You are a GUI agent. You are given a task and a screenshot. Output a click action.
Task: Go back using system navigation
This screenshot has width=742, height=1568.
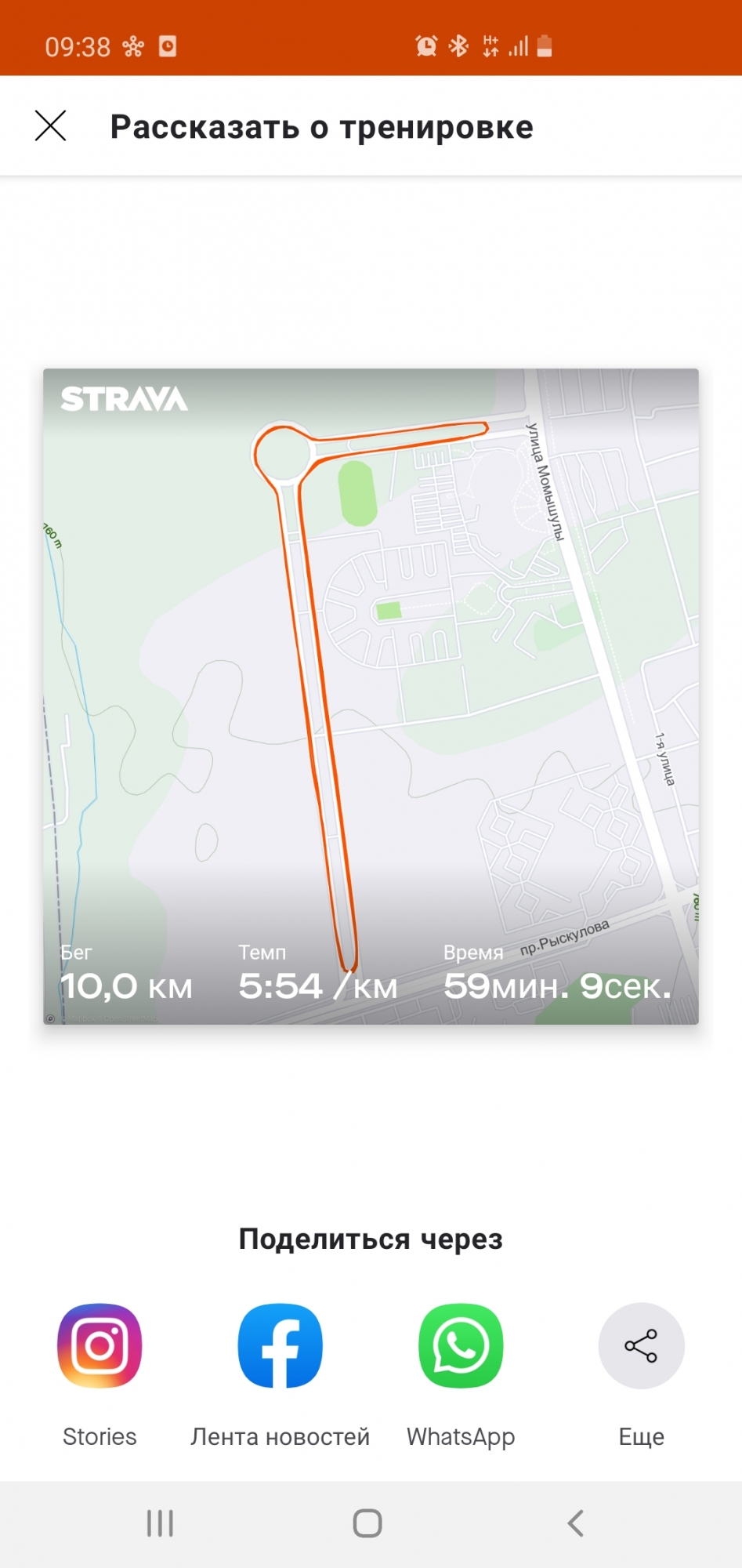coord(576,1523)
